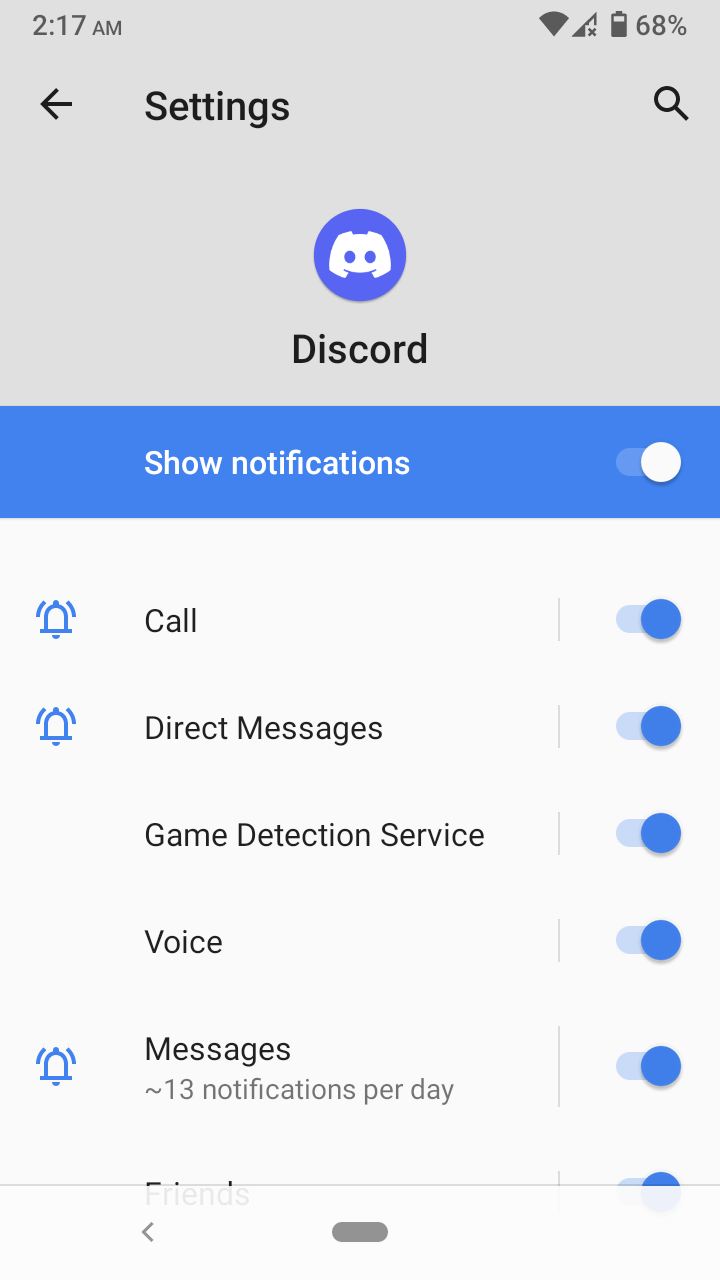The image size is (720, 1280).
Task: Tap the back arrow in Settings header
Action: [x=56, y=104]
